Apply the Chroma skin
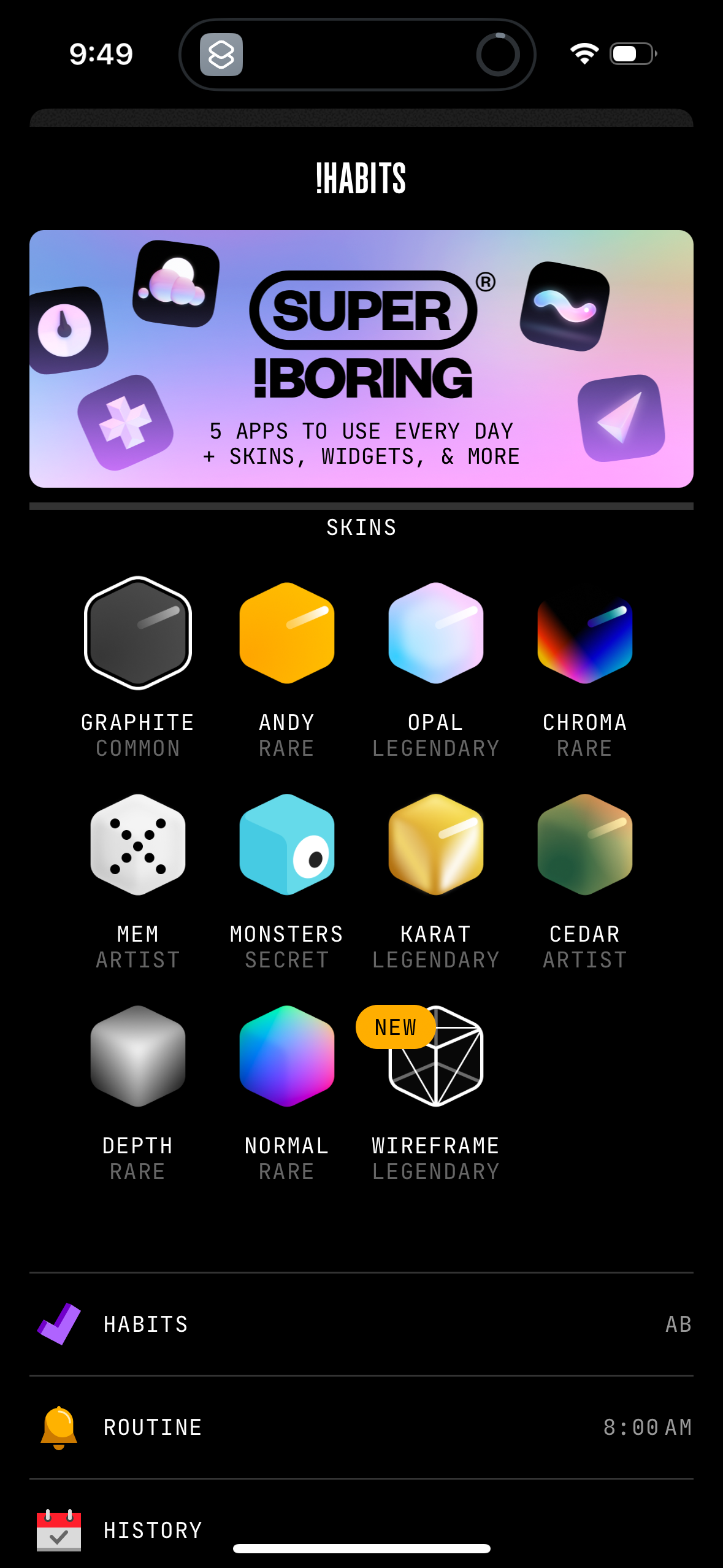The width and height of the screenshot is (723, 1568). (585, 635)
